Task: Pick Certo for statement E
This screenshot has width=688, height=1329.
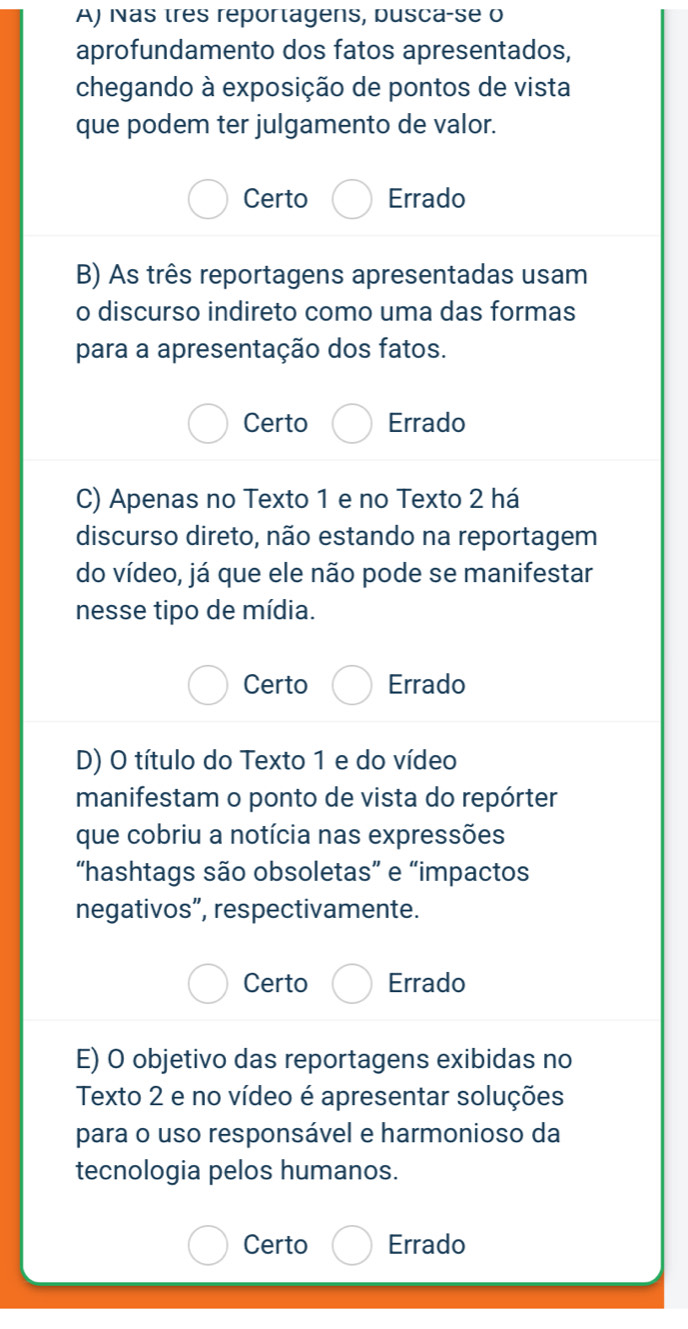Action: pyautogui.click(x=207, y=1245)
